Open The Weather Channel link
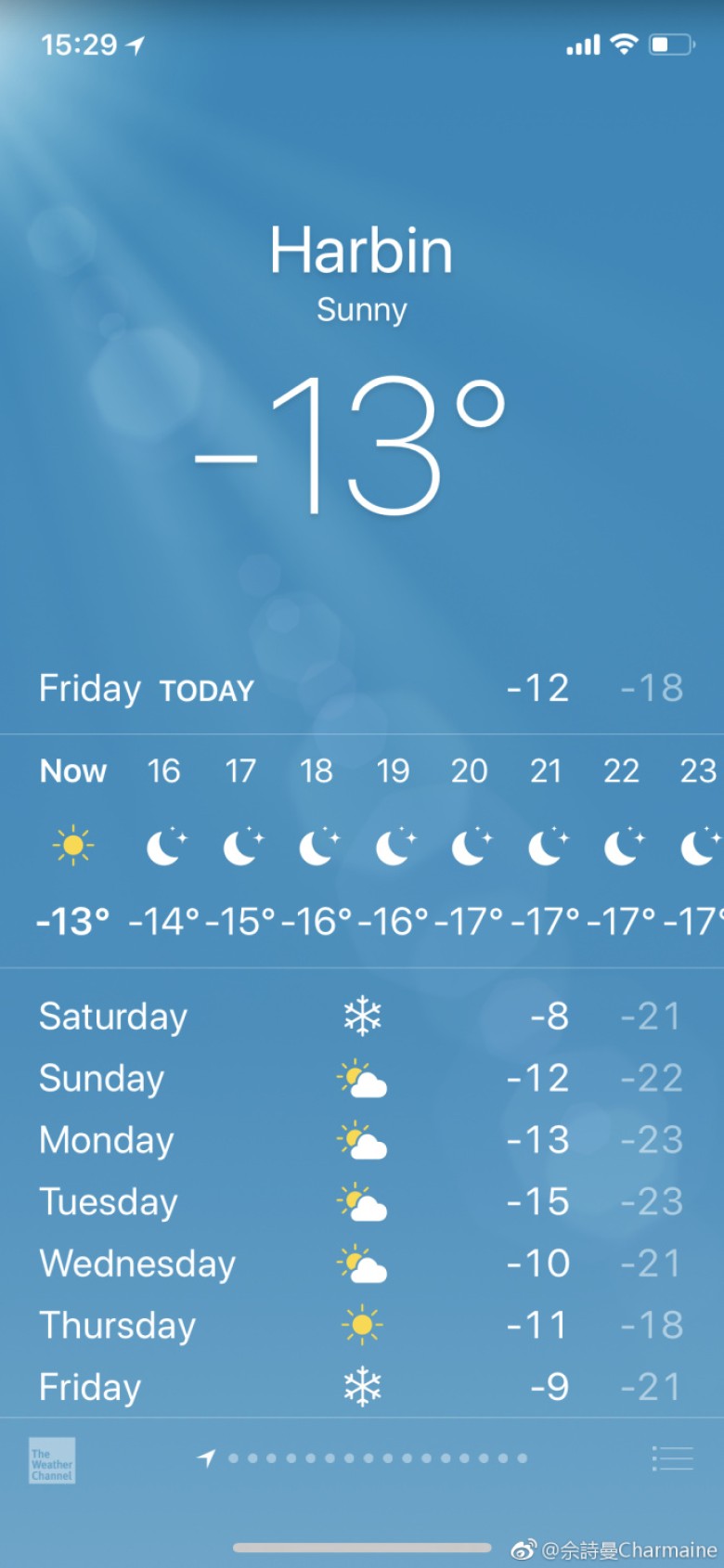This screenshot has width=724, height=1568. coord(52,1459)
